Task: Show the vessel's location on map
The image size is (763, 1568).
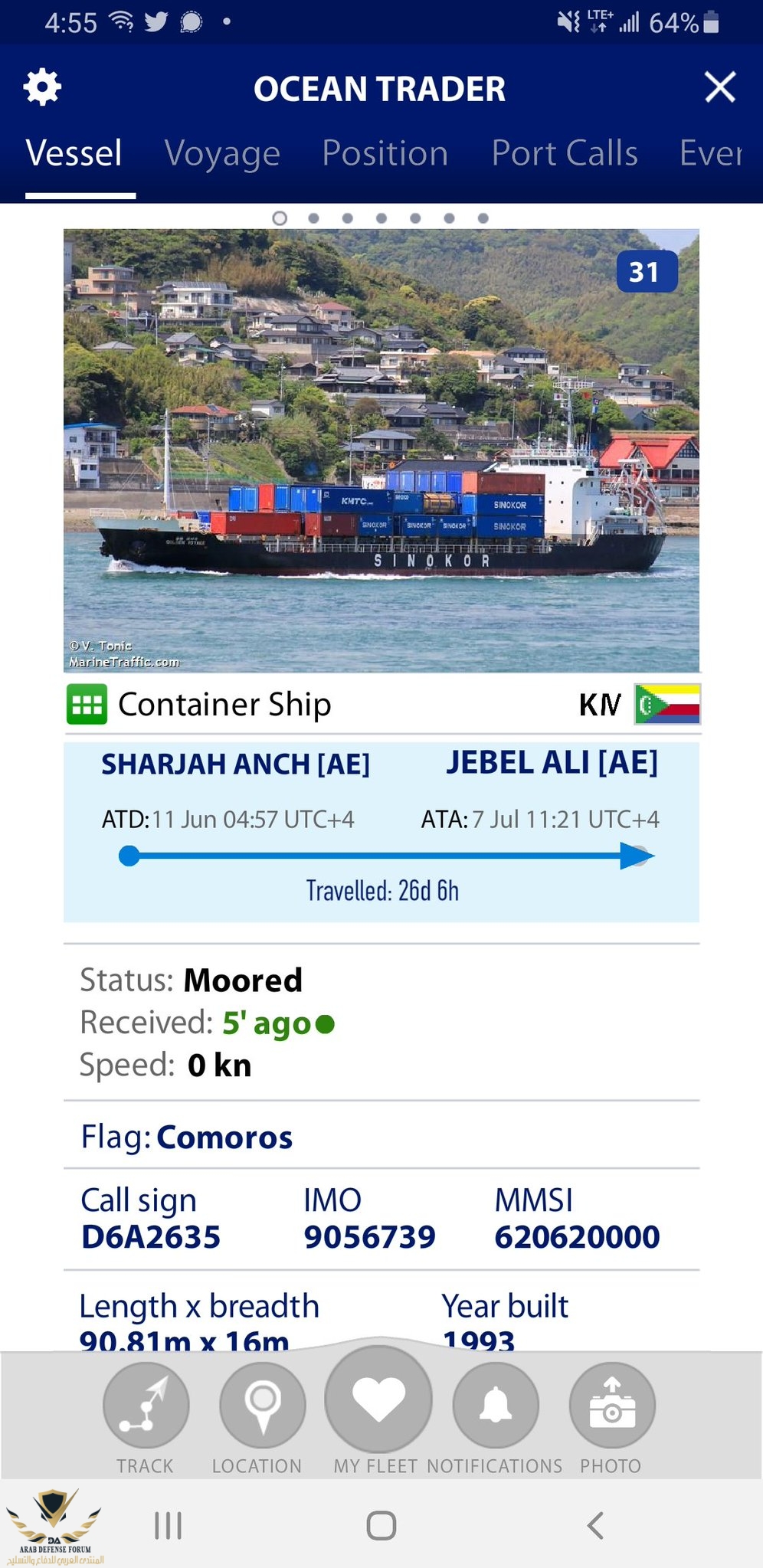Action: pos(262,1405)
